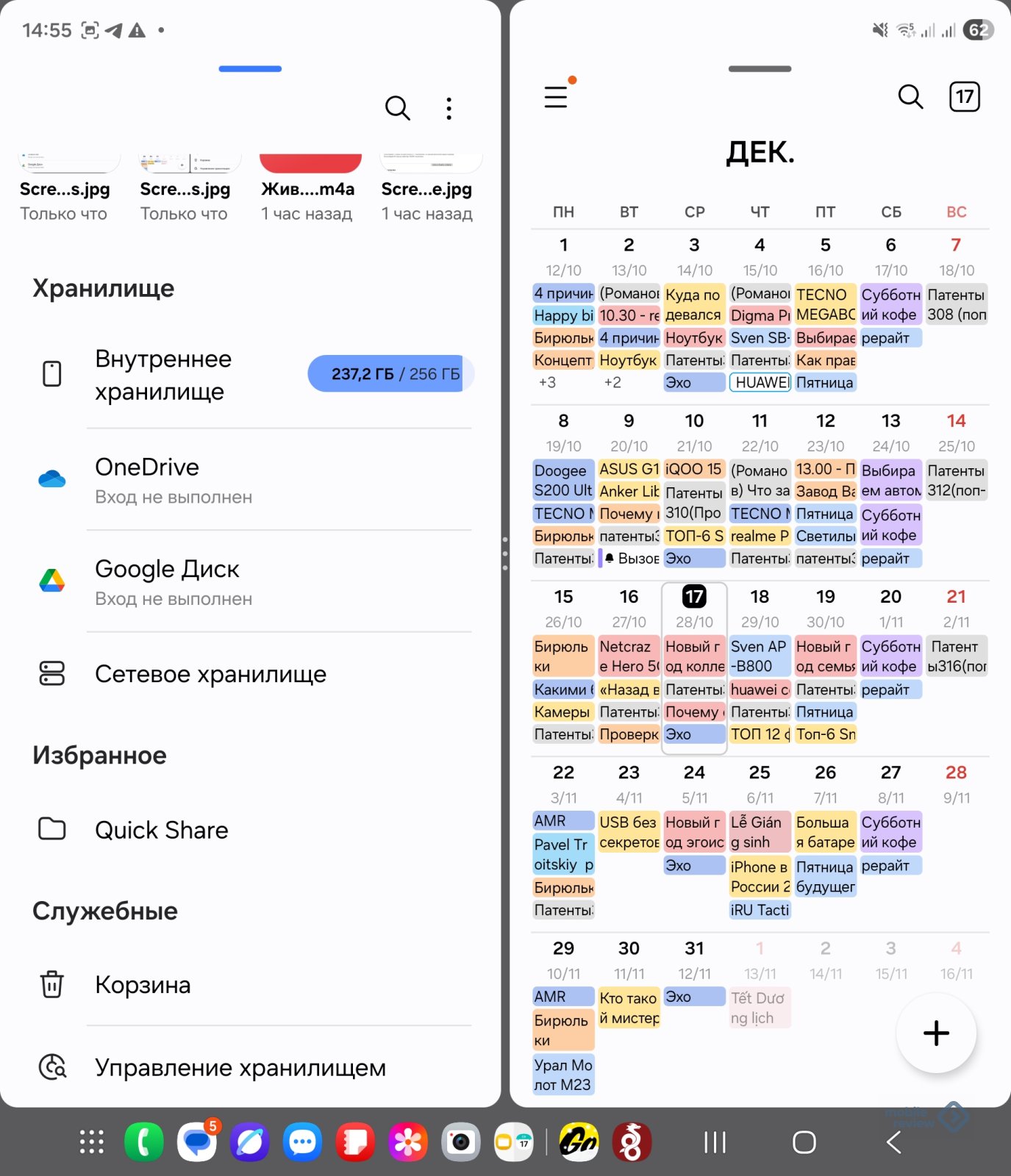
Task: Launch the Phone app from the taskbar
Action: 143,1141
